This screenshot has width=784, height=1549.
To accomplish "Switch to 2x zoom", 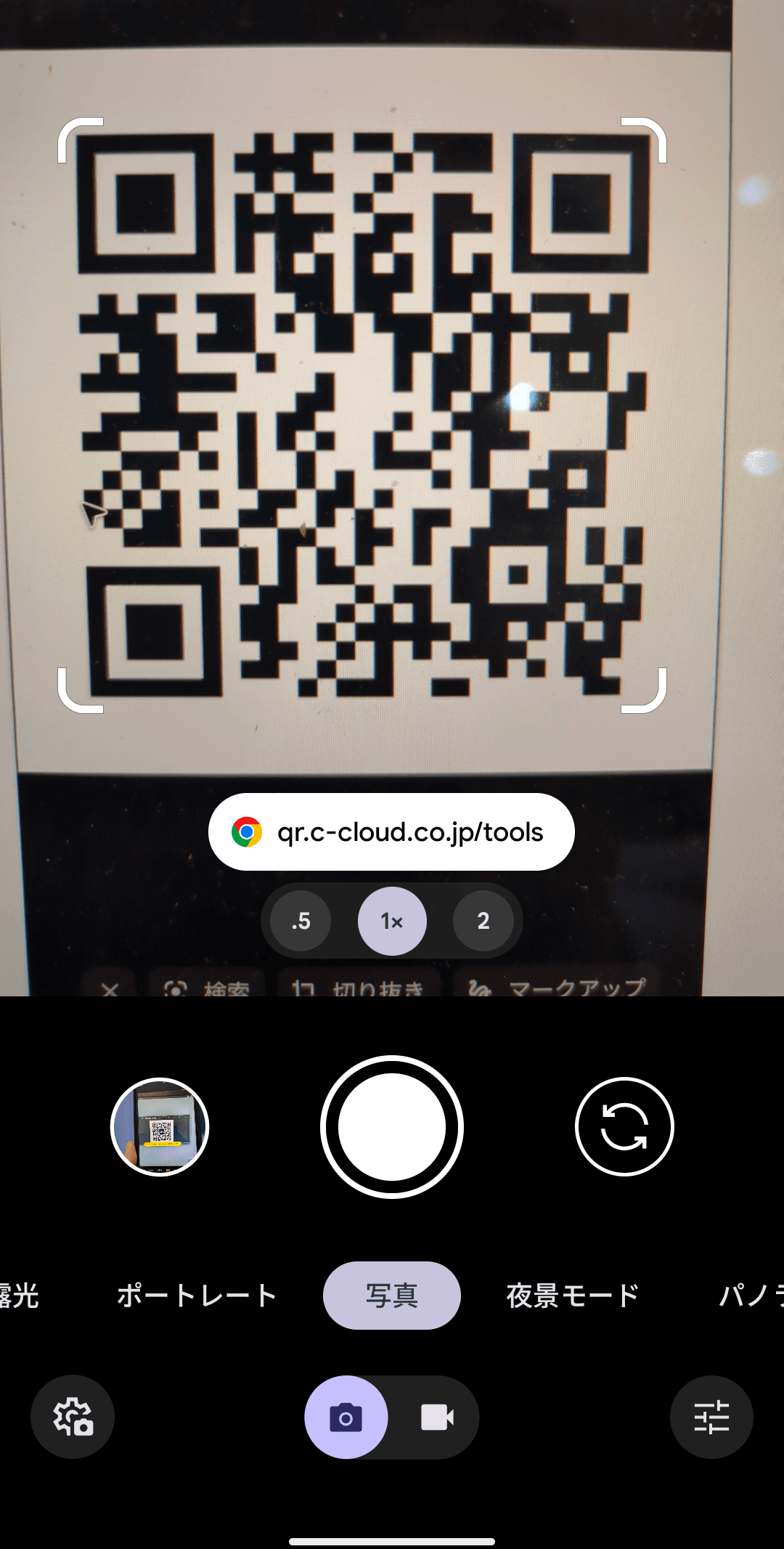I will click(x=483, y=921).
